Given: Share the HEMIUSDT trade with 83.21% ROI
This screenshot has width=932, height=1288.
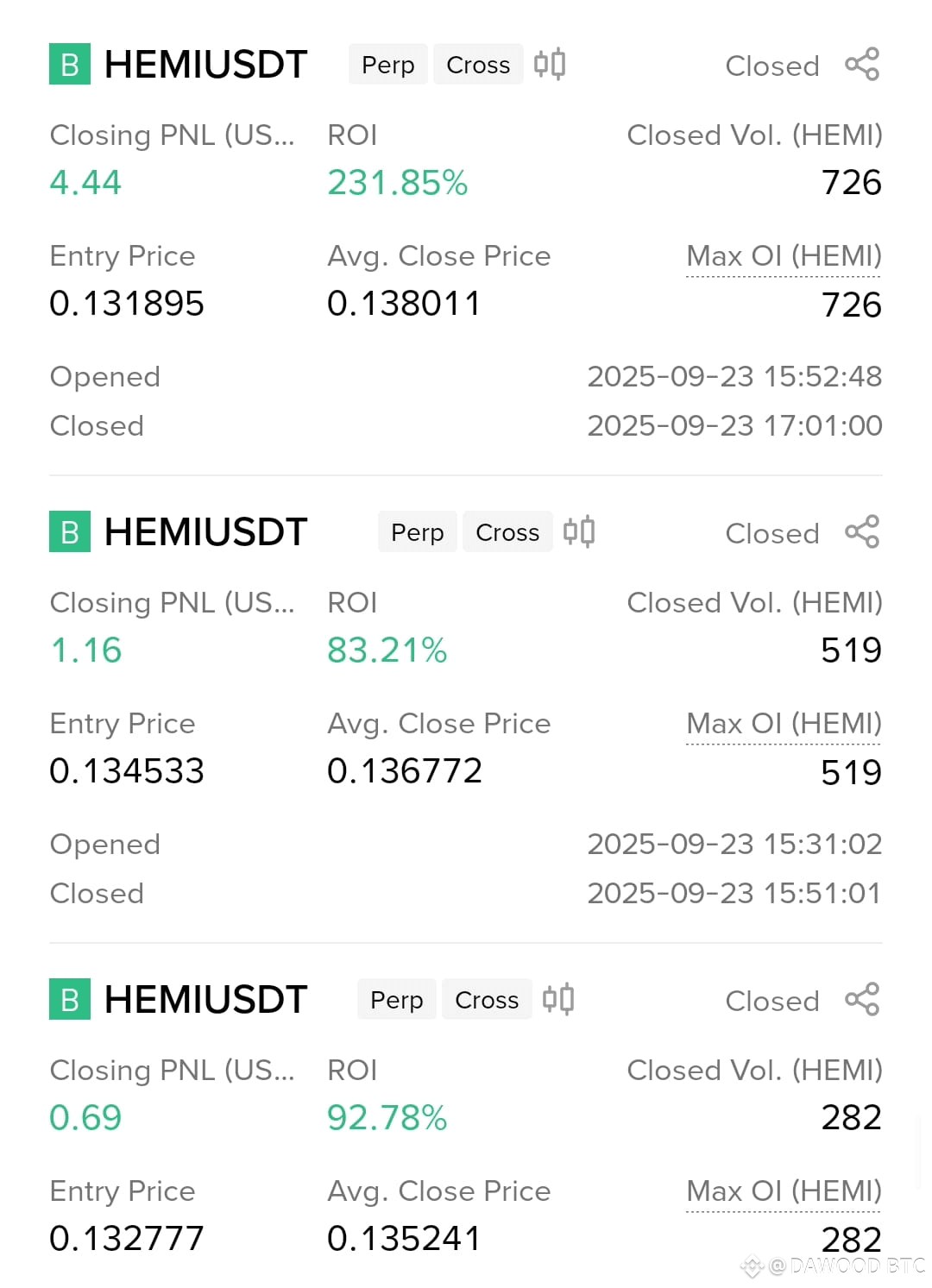Looking at the screenshot, I should click(862, 532).
